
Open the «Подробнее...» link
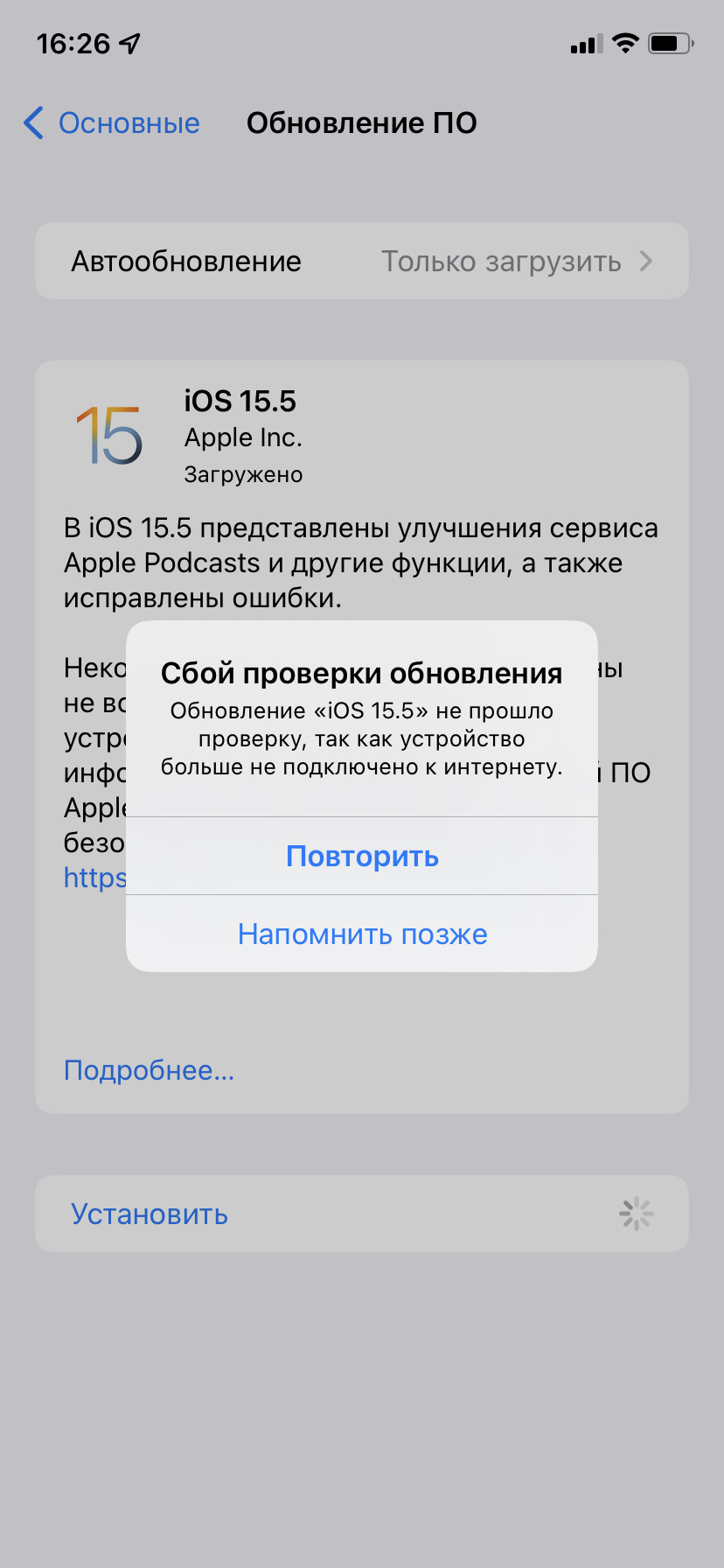pos(149,1070)
